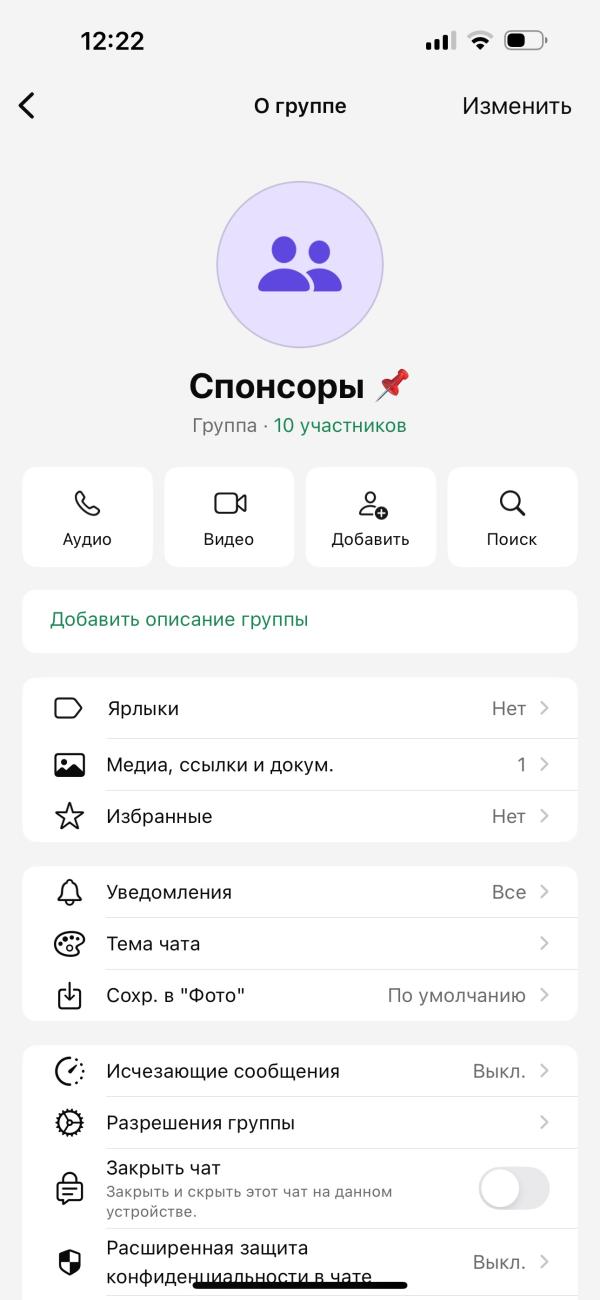
Task: Open Ярлыки settings row
Action: coord(300,709)
